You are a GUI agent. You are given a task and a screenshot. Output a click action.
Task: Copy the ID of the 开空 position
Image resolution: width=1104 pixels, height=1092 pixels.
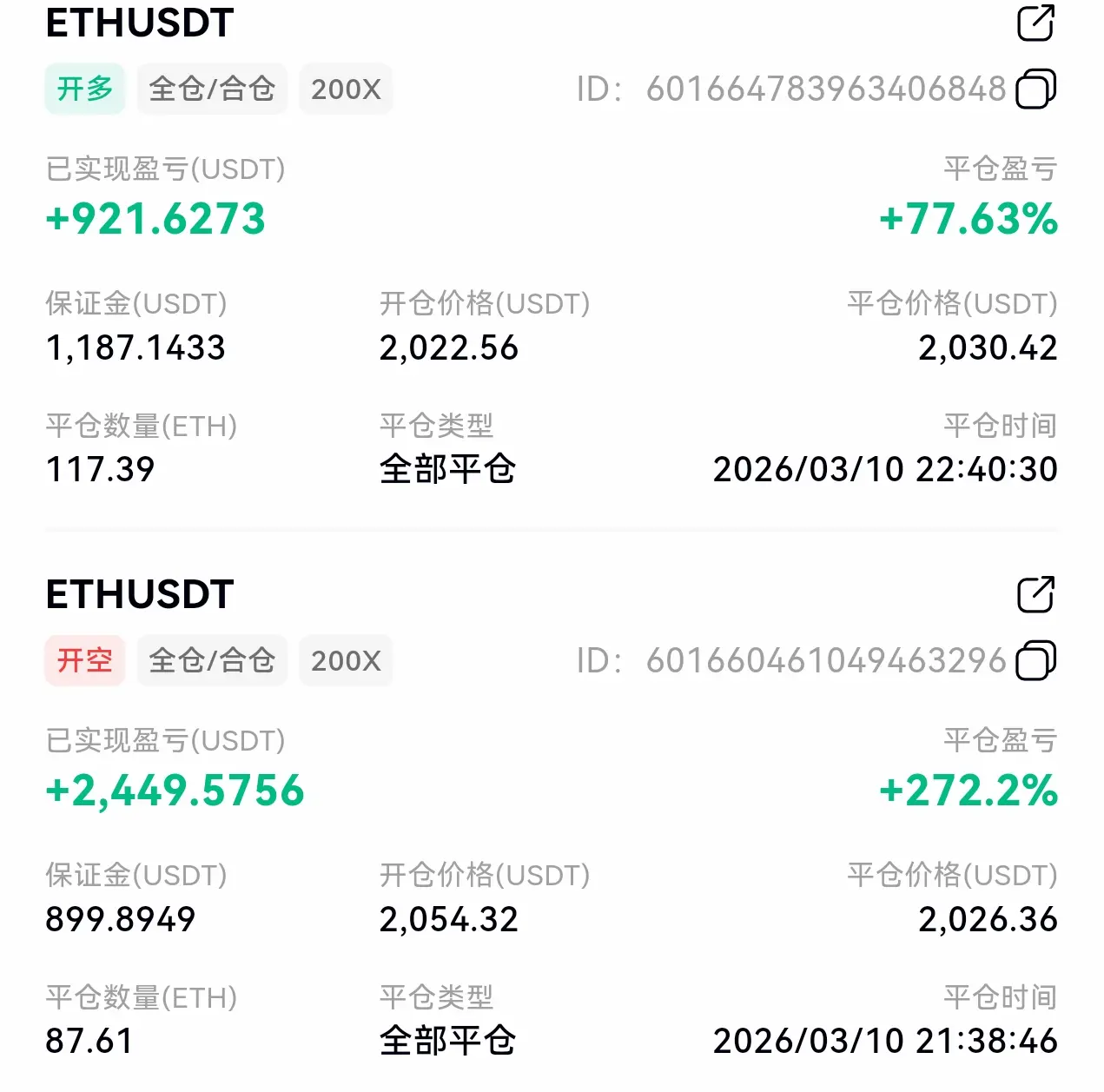pos(1035,660)
